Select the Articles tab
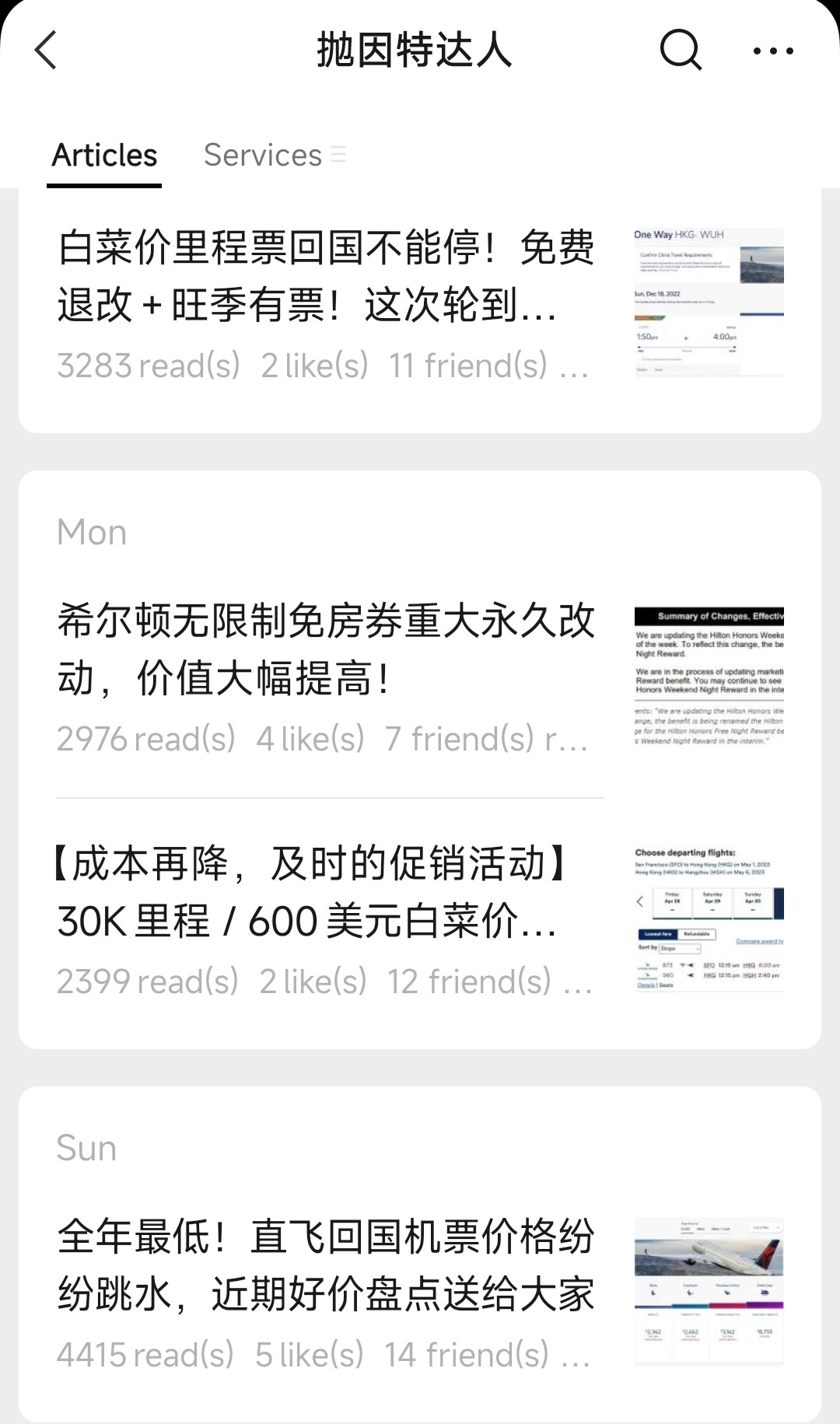 pyautogui.click(x=104, y=156)
